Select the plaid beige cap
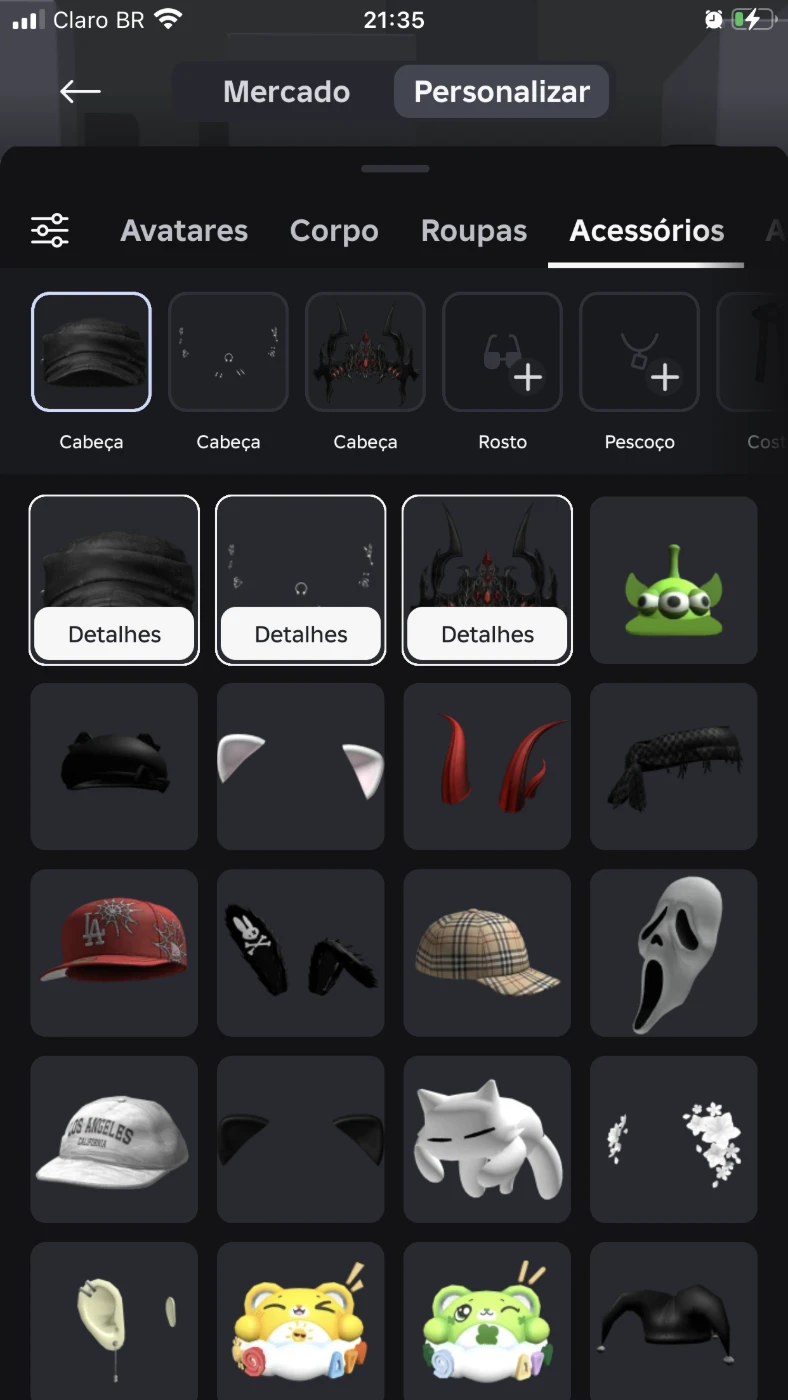Screen dimensions: 788x1400 point(487,953)
